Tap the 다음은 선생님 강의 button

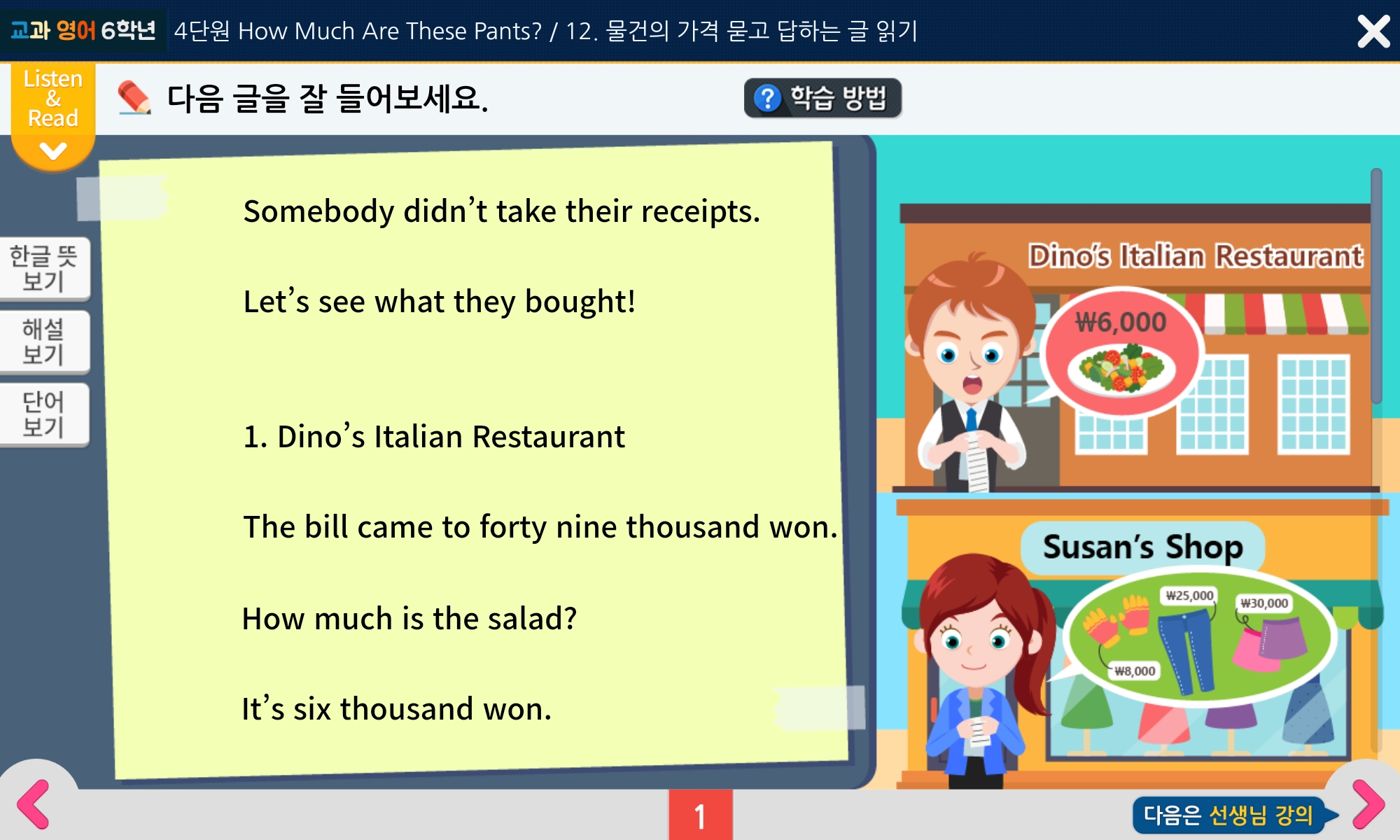(1228, 815)
